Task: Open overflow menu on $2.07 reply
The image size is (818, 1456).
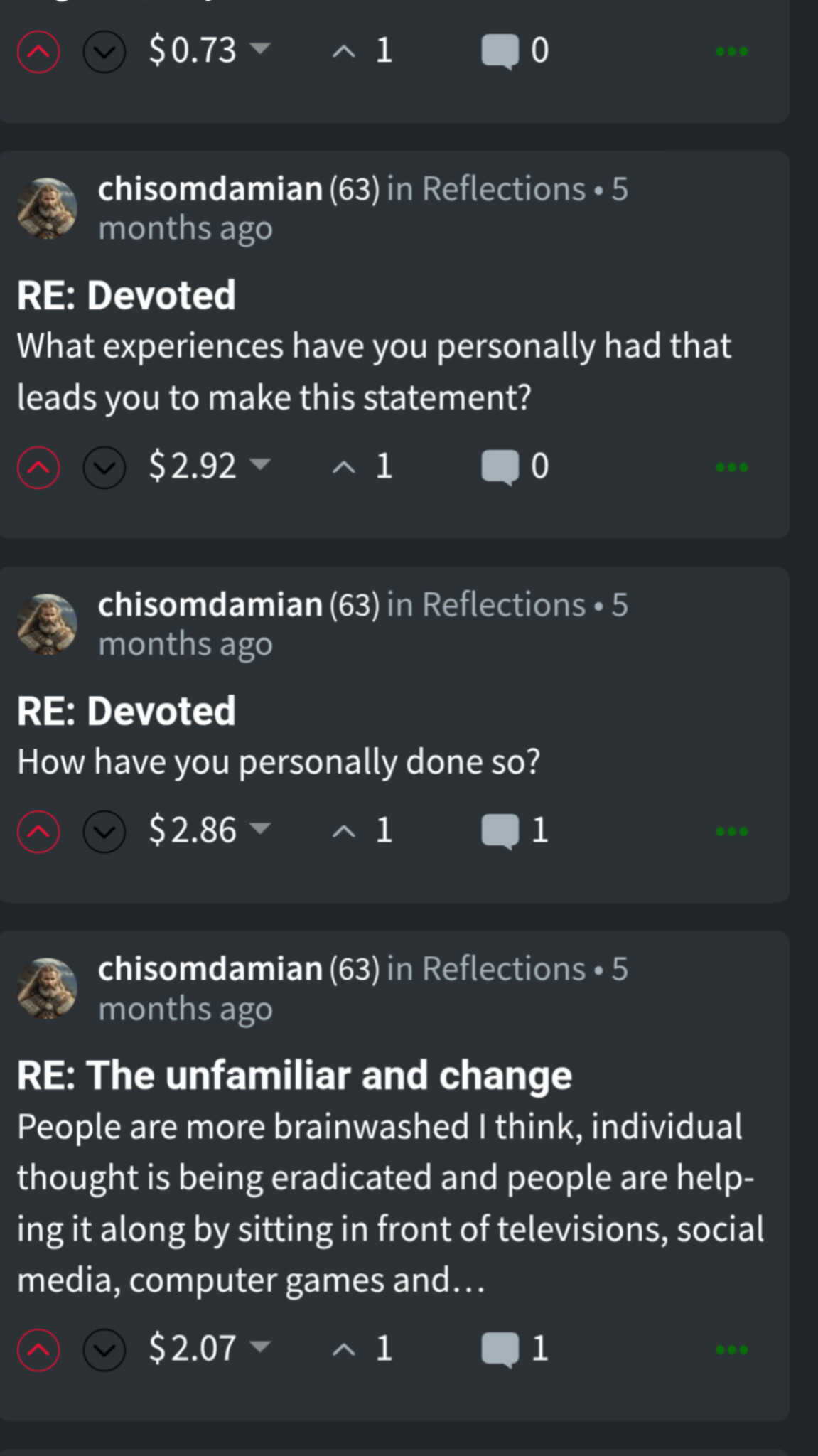Action: click(731, 1349)
